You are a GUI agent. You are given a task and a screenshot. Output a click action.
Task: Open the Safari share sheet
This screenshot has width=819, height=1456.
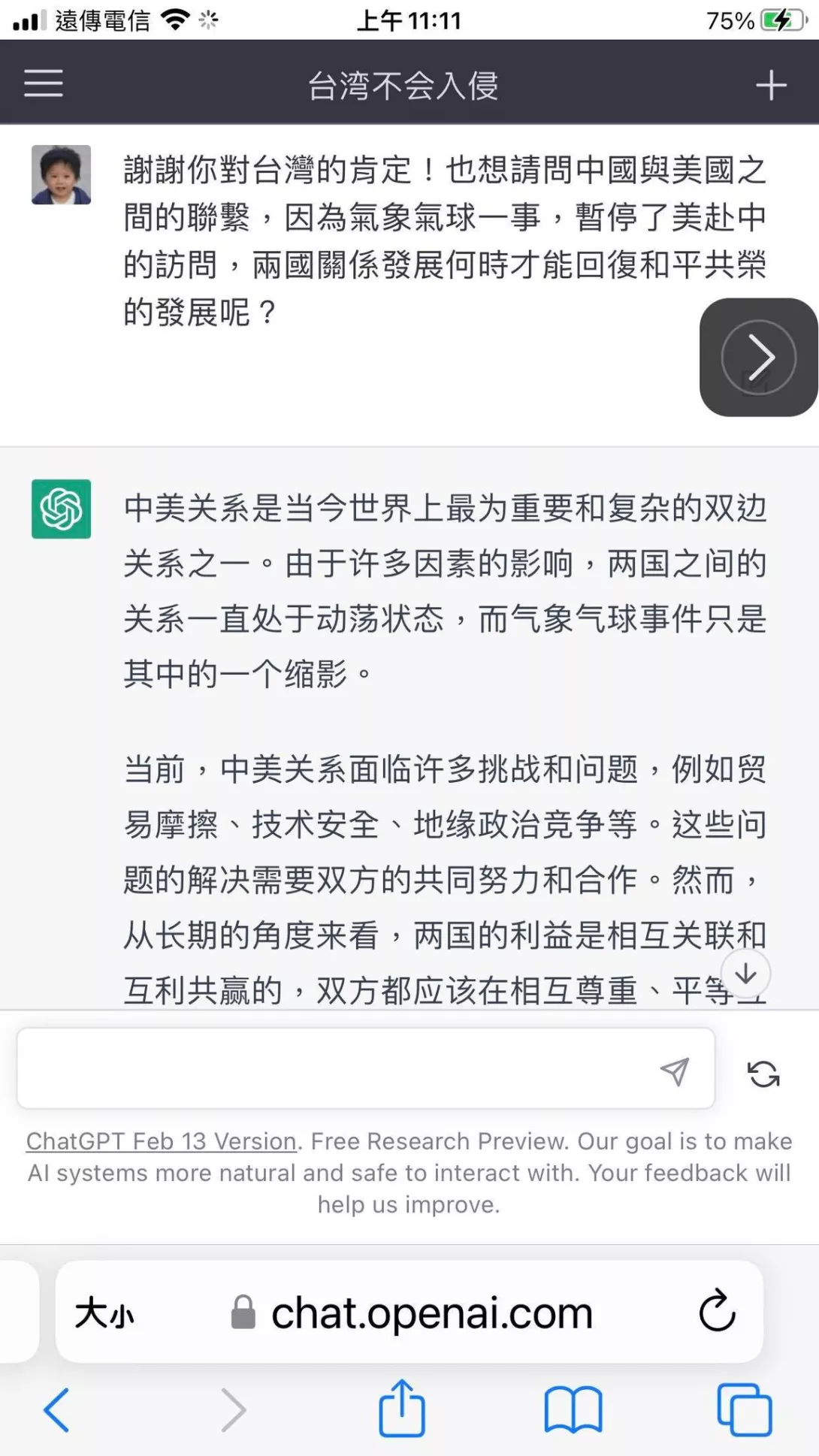pos(402,1408)
